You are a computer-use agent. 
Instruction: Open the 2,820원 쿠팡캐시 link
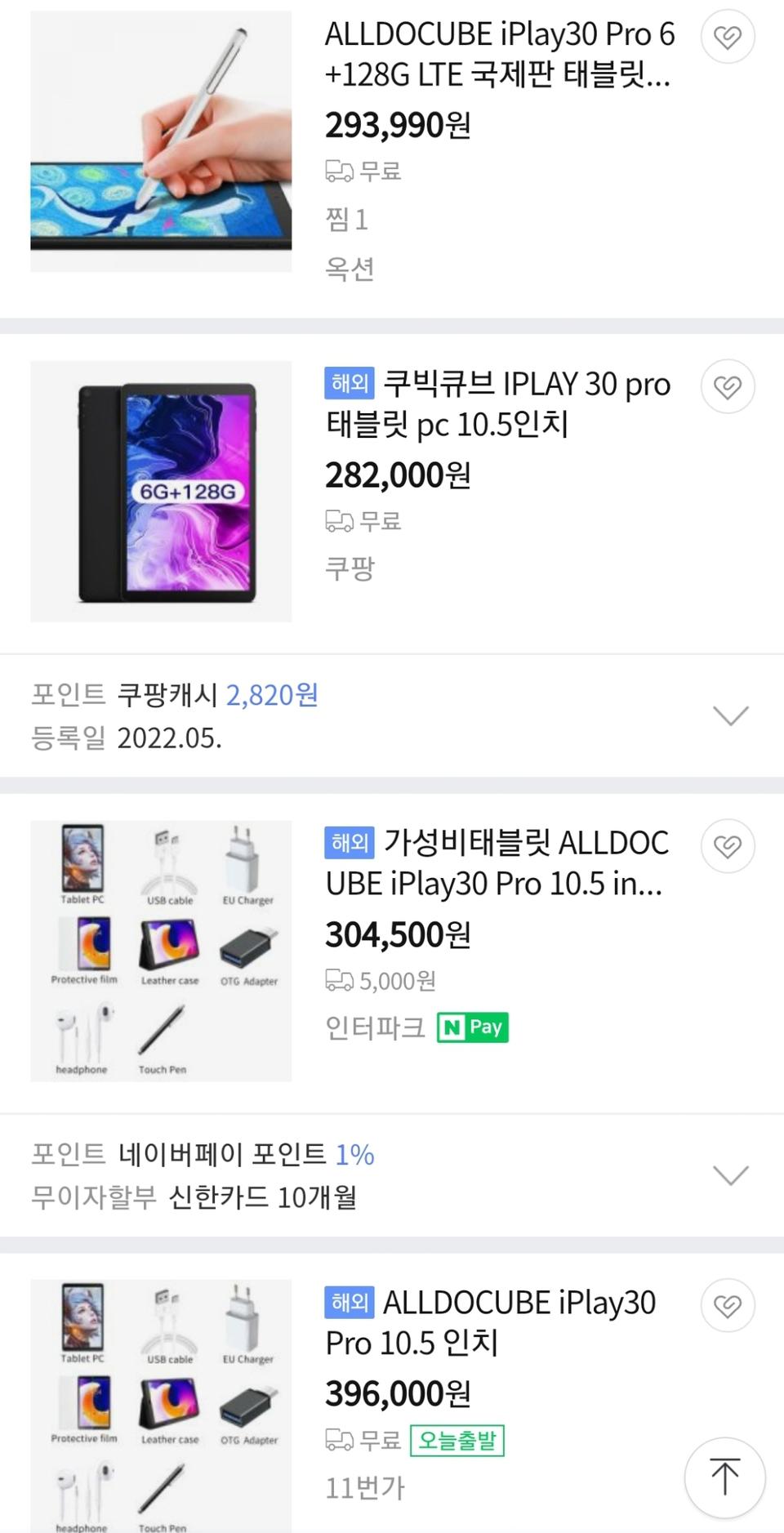(x=272, y=695)
